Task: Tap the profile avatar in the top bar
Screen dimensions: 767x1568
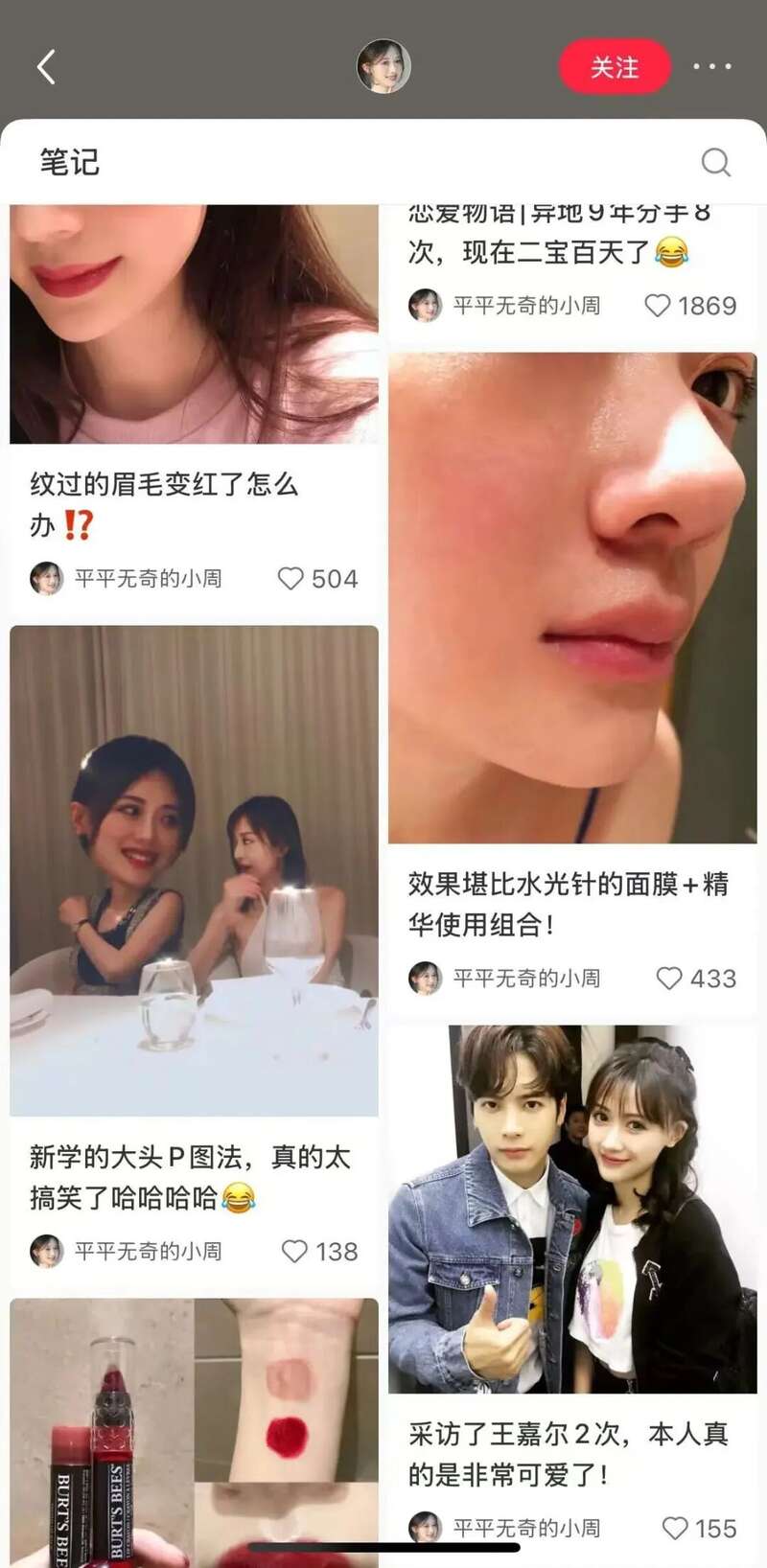Action: pos(383,66)
